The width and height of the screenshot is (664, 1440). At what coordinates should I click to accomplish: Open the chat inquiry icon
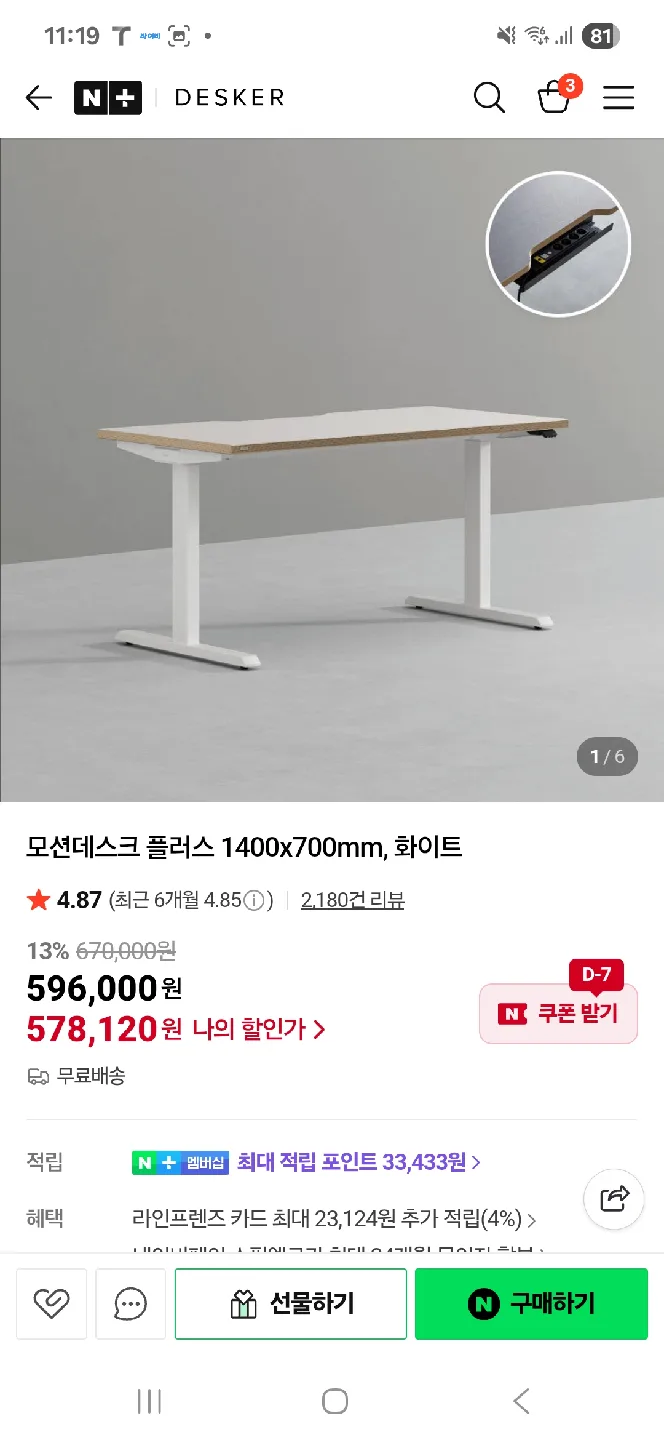[x=131, y=1303]
